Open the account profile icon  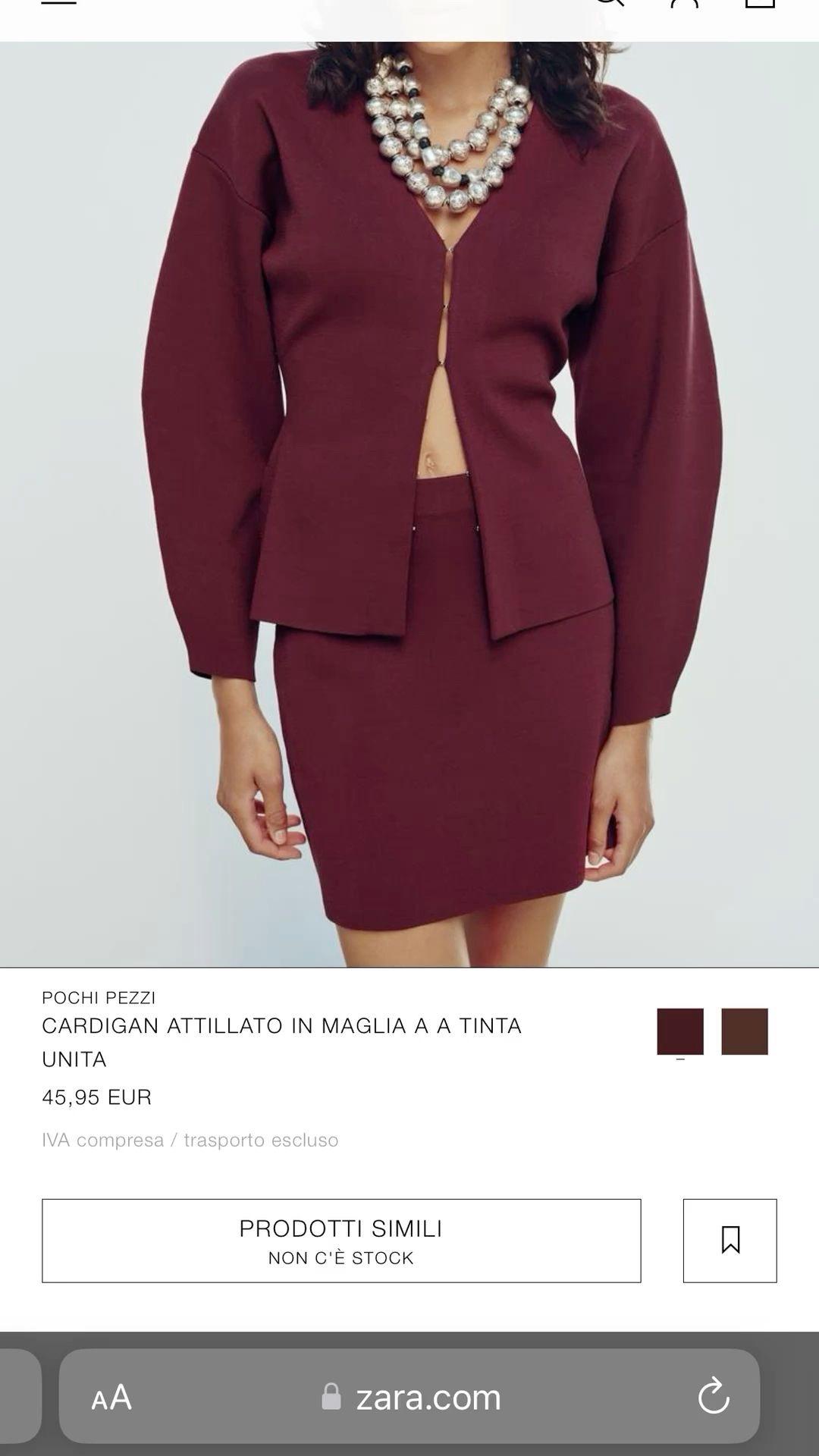tap(684, 3)
